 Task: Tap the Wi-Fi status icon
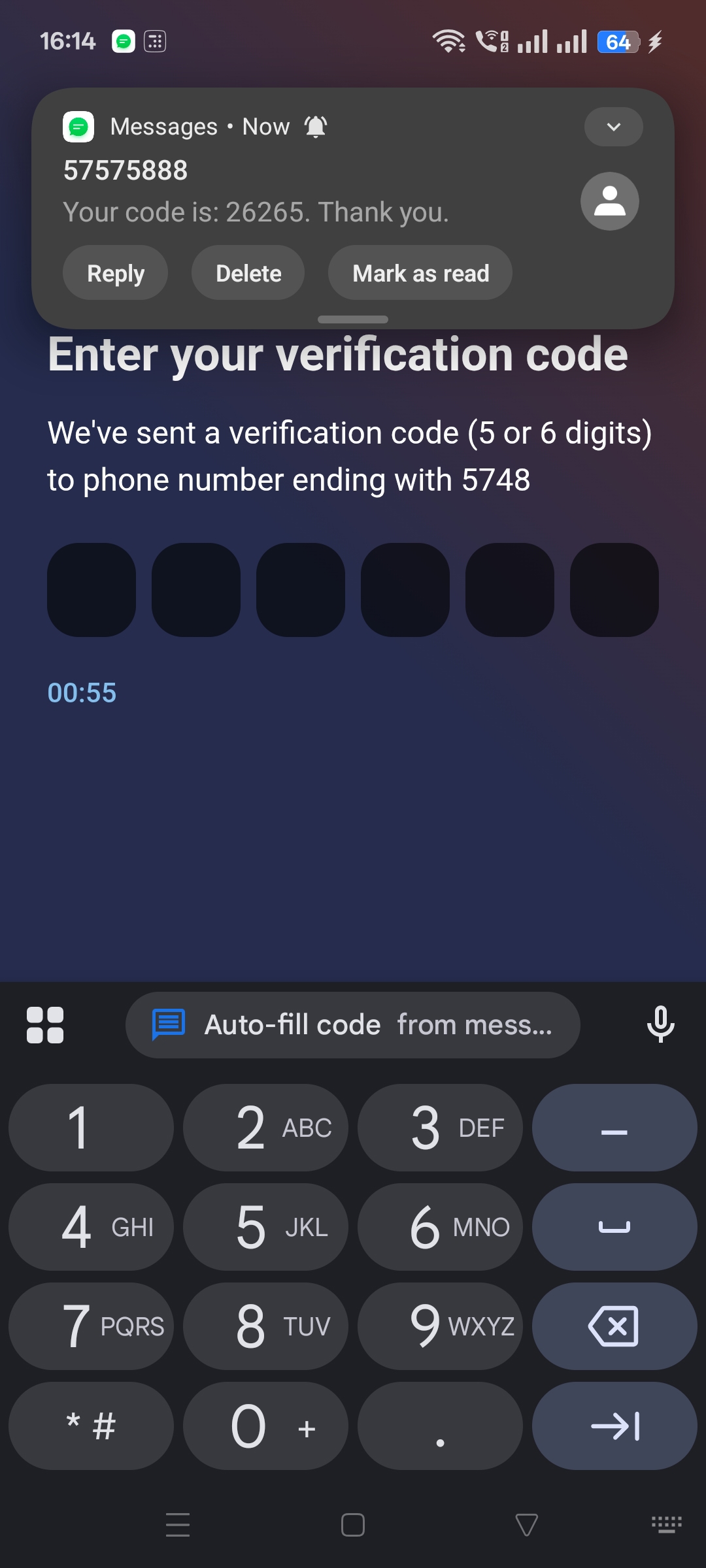click(x=448, y=41)
